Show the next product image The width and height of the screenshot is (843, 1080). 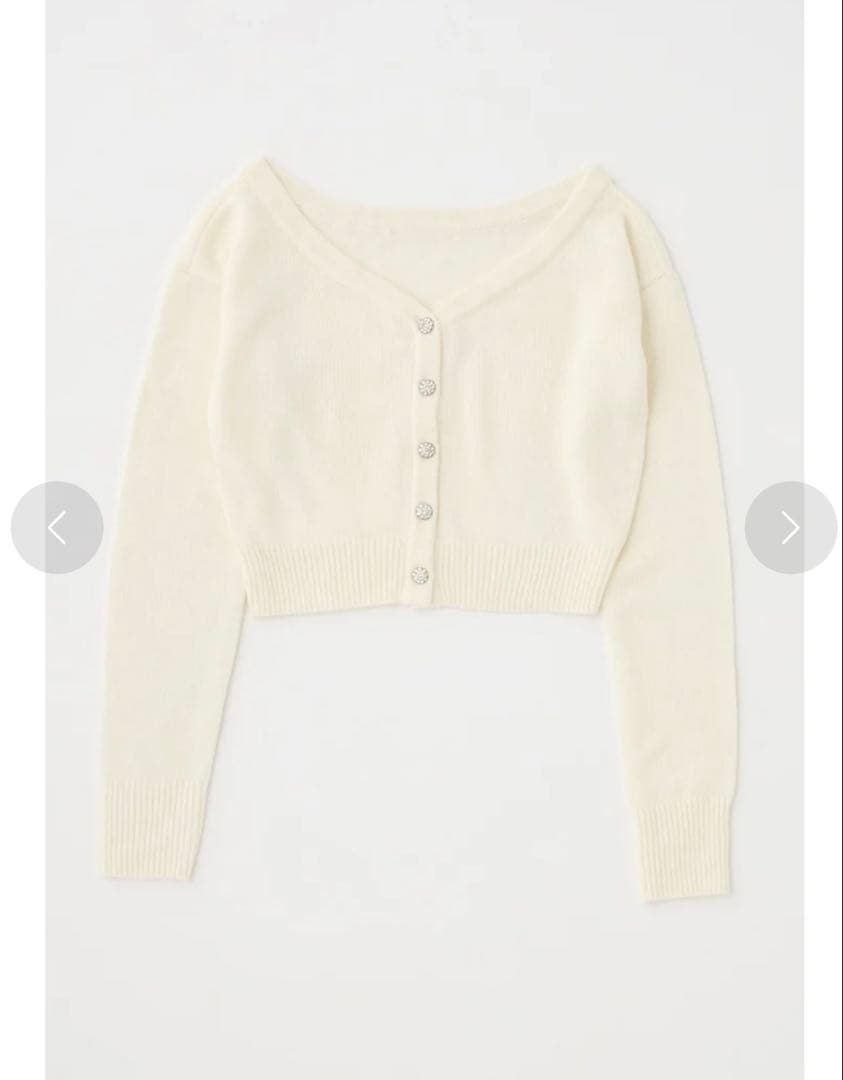click(791, 528)
